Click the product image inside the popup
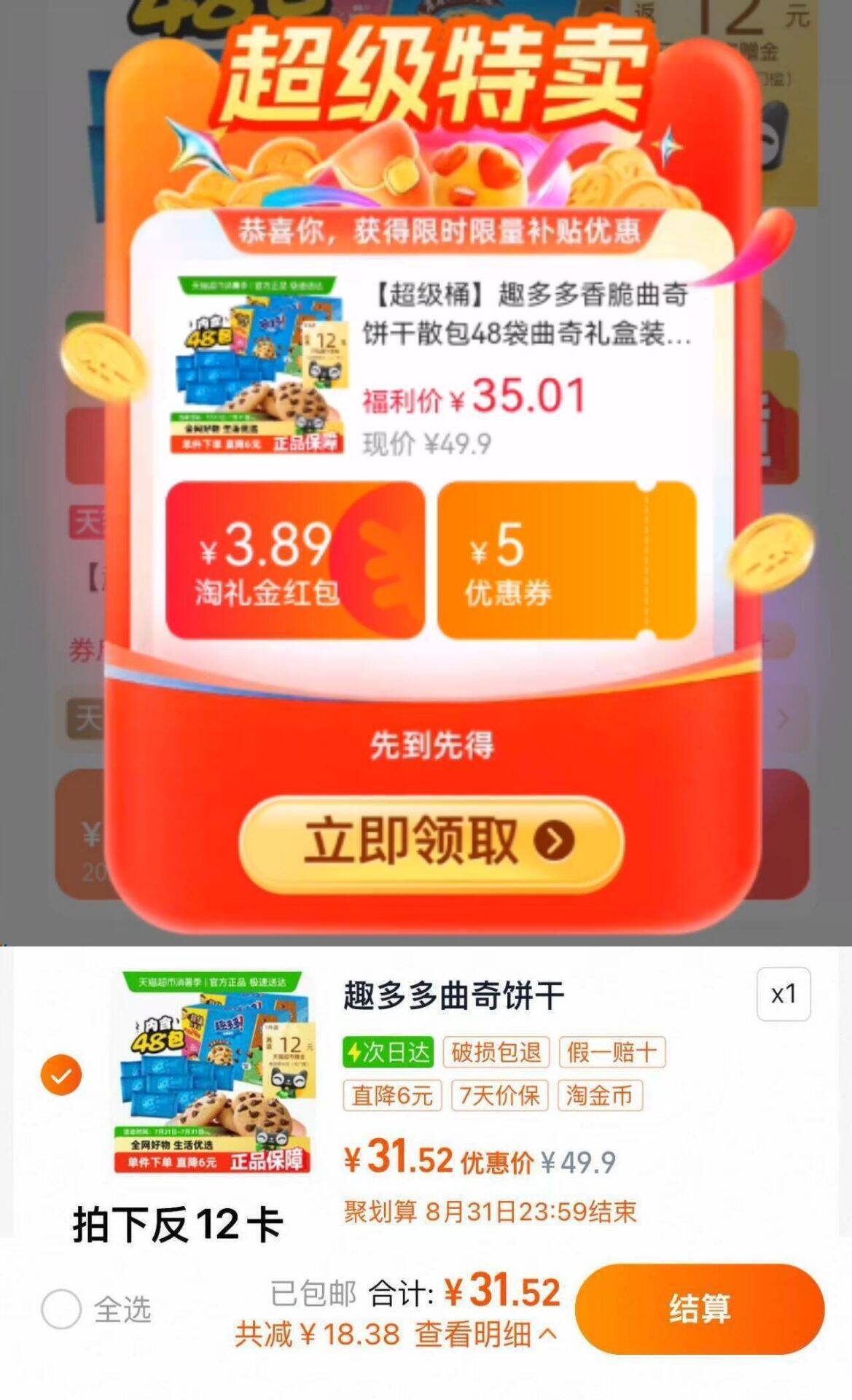The image size is (852, 1400). pyautogui.click(x=256, y=365)
